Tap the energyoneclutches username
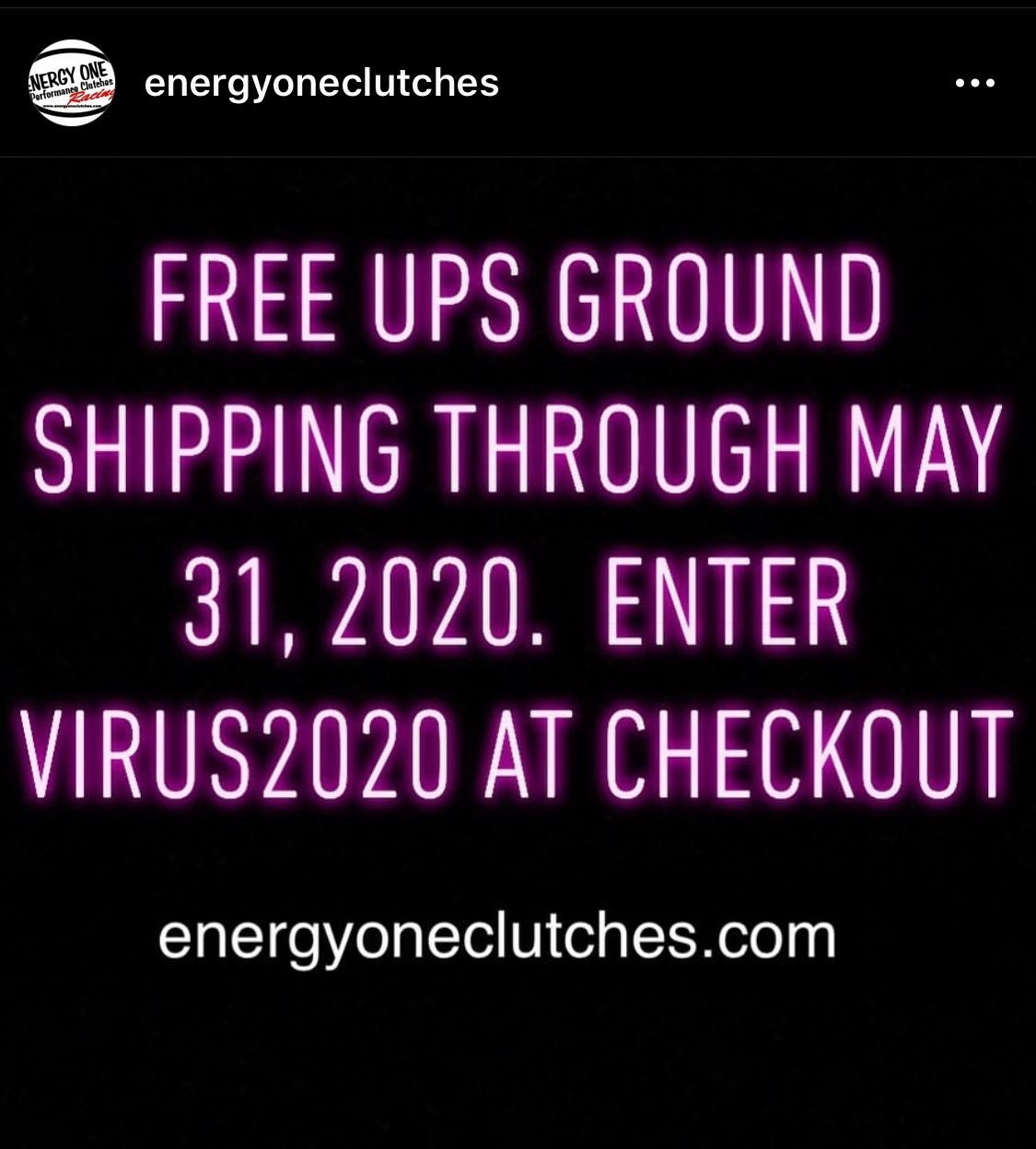The height and width of the screenshot is (1149, 1036). (x=321, y=84)
